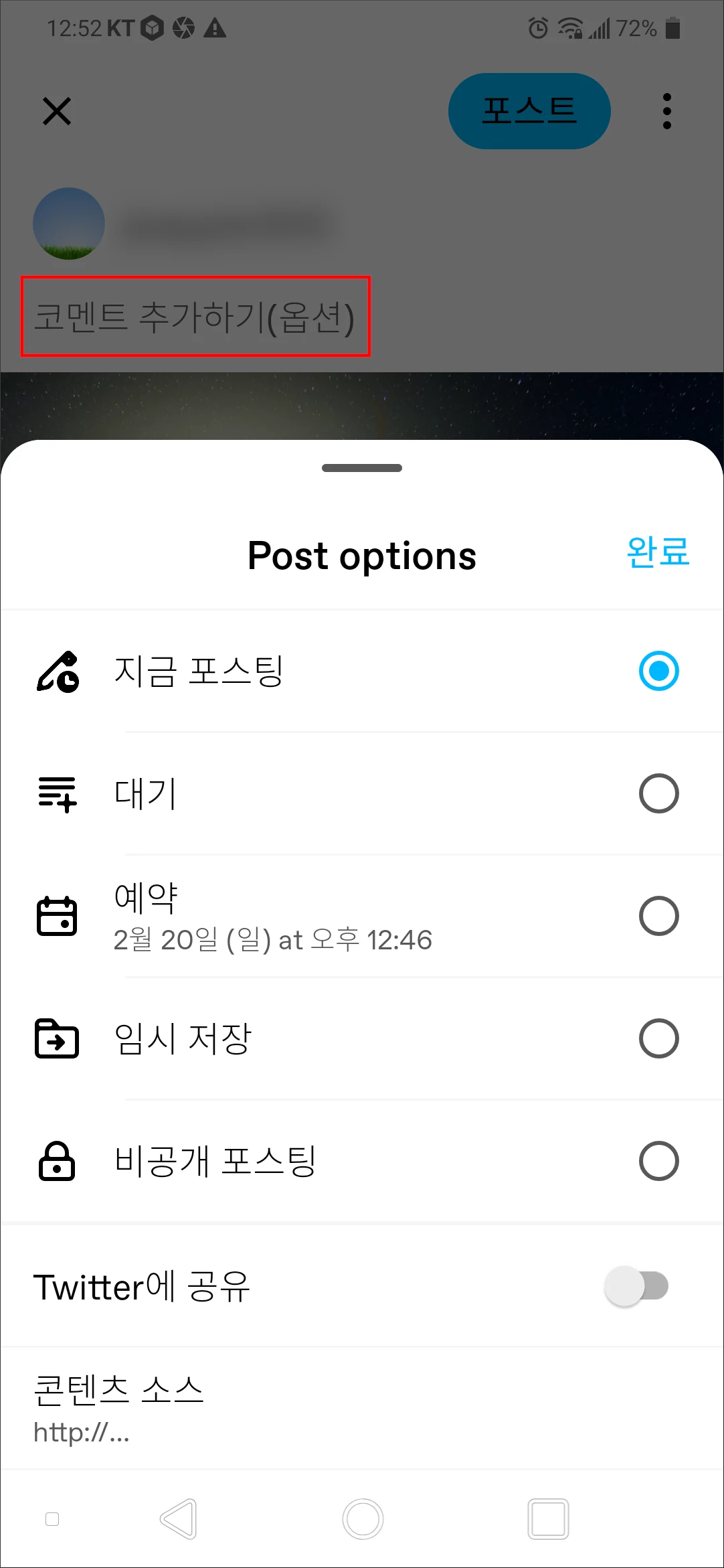The image size is (724, 1568).
Task: Click the profile avatar thumbnail
Action: pos(69,224)
